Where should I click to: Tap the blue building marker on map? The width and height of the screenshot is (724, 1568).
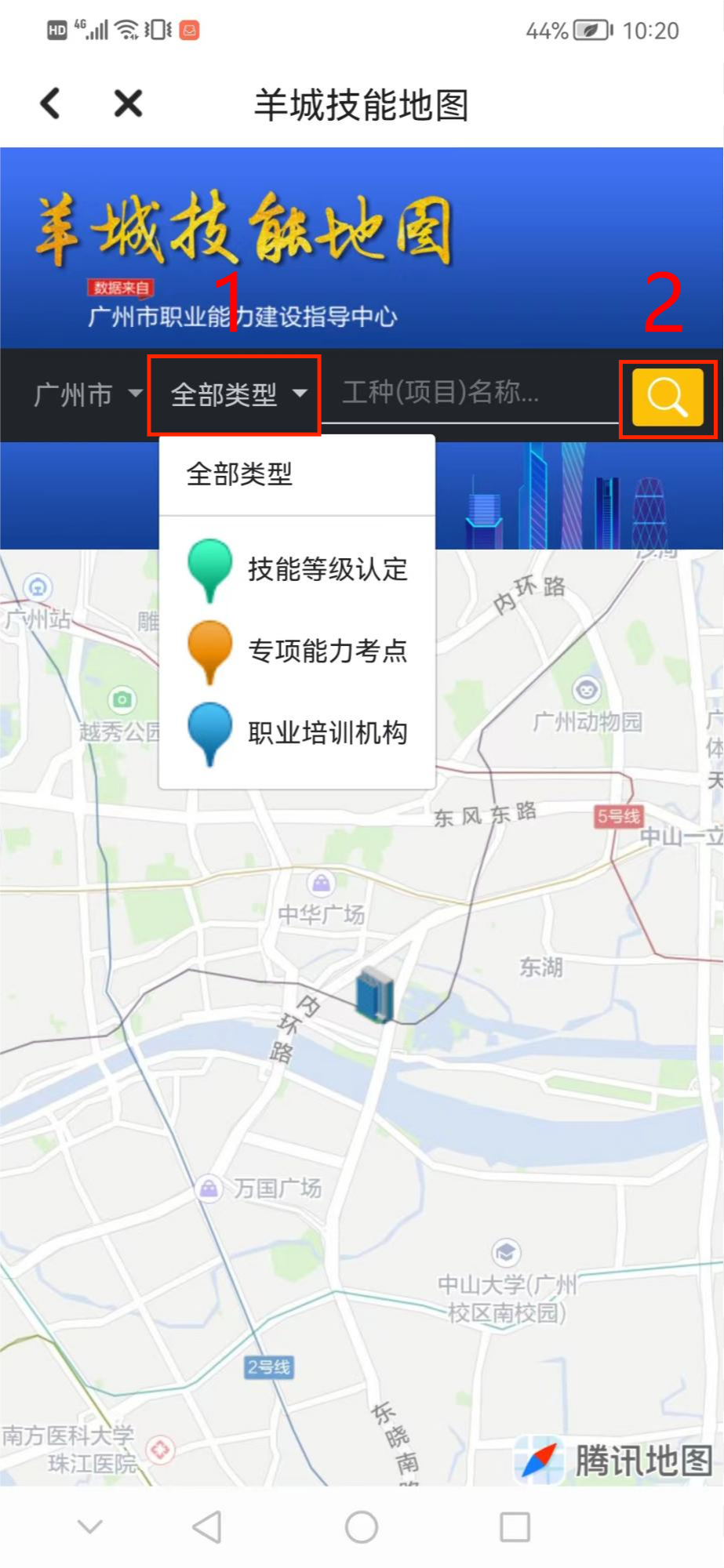(x=375, y=994)
